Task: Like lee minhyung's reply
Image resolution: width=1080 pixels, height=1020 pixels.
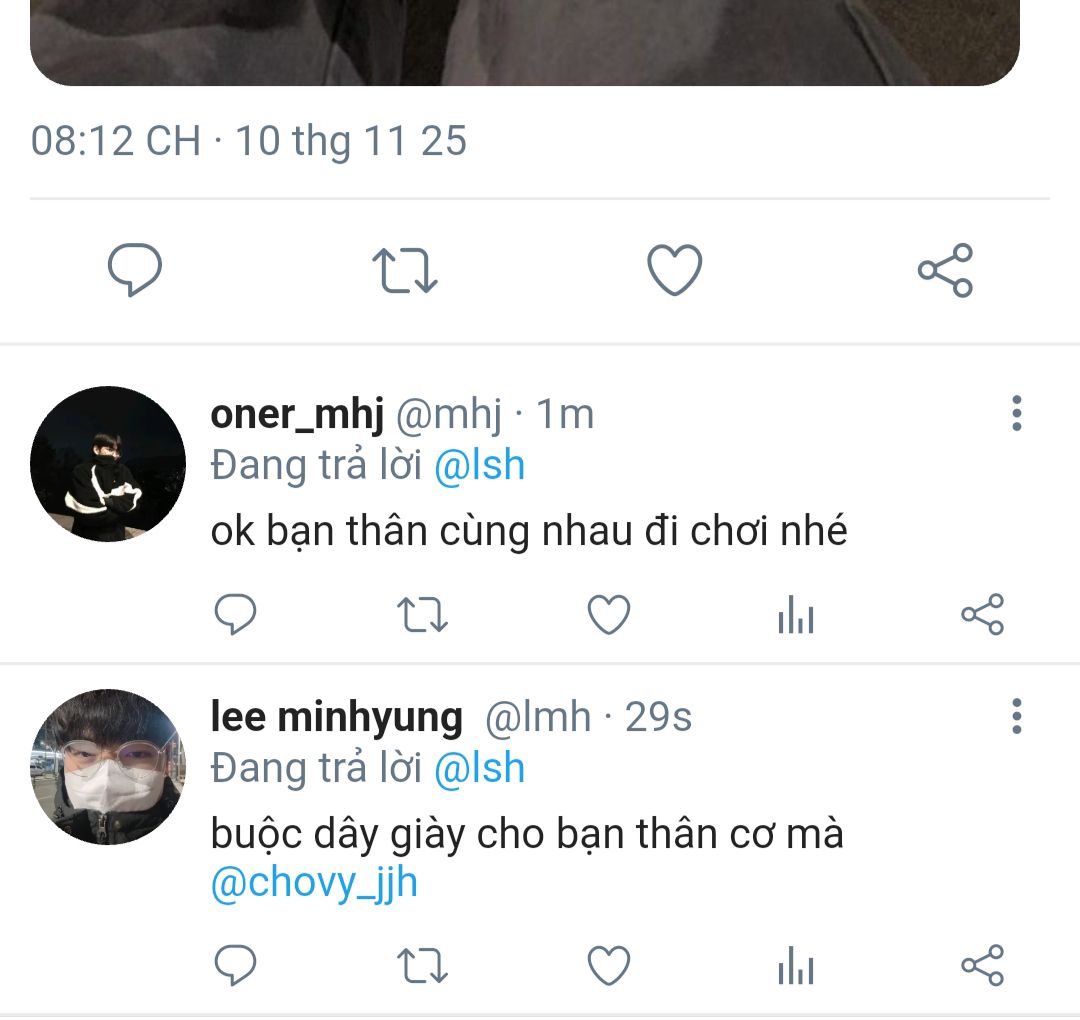Action: [608, 966]
